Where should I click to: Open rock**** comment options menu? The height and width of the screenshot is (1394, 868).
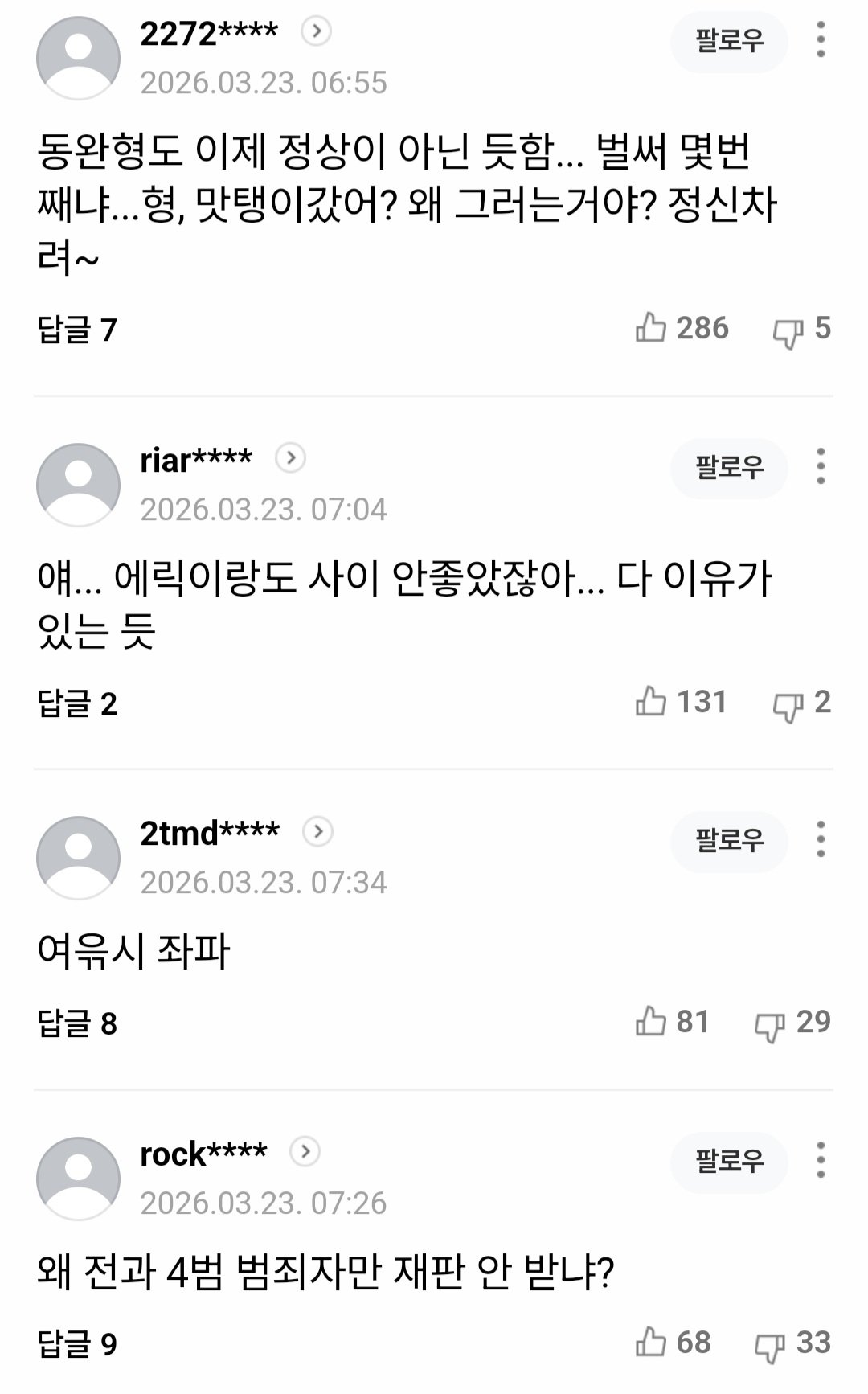point(820,1161)
